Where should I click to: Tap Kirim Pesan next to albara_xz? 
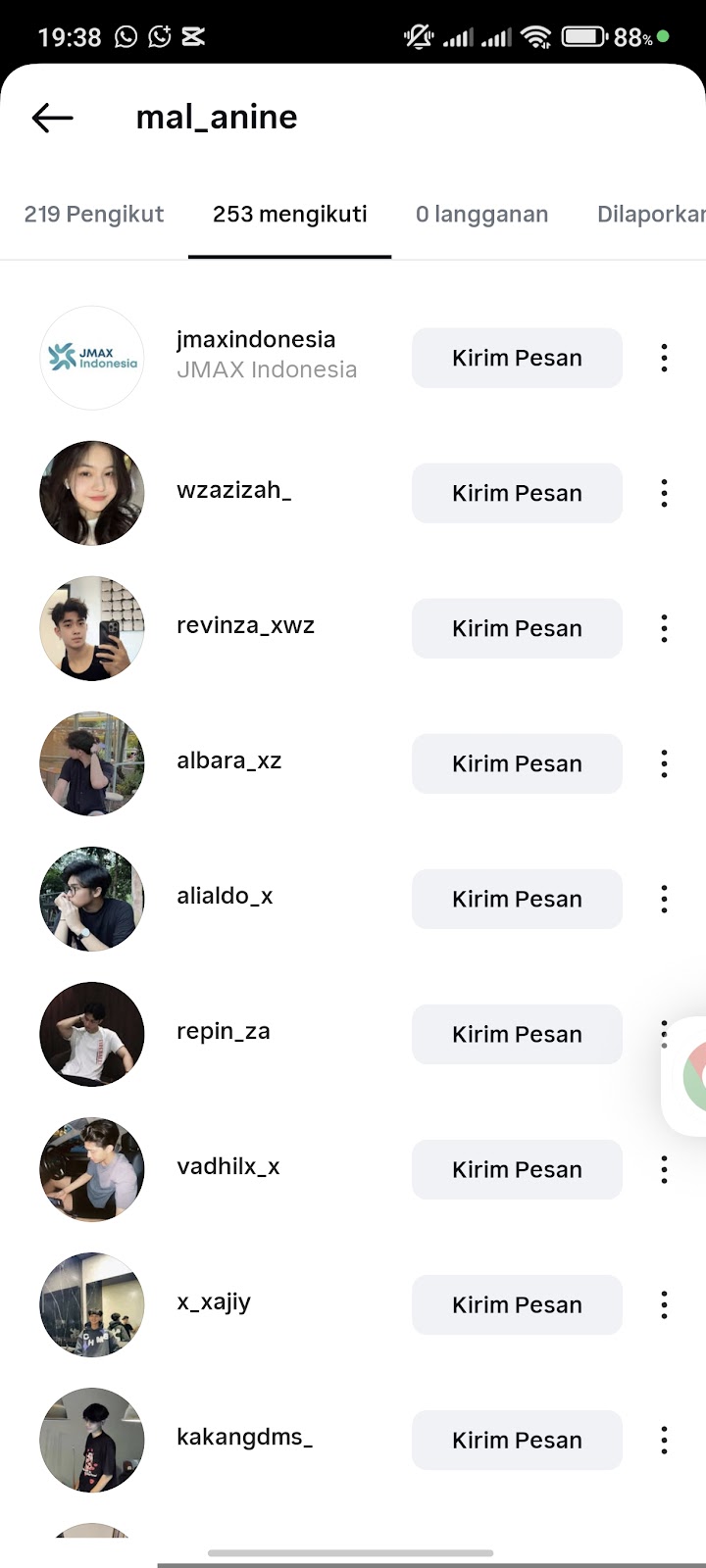pyautogui.click(x=517, y=763)
